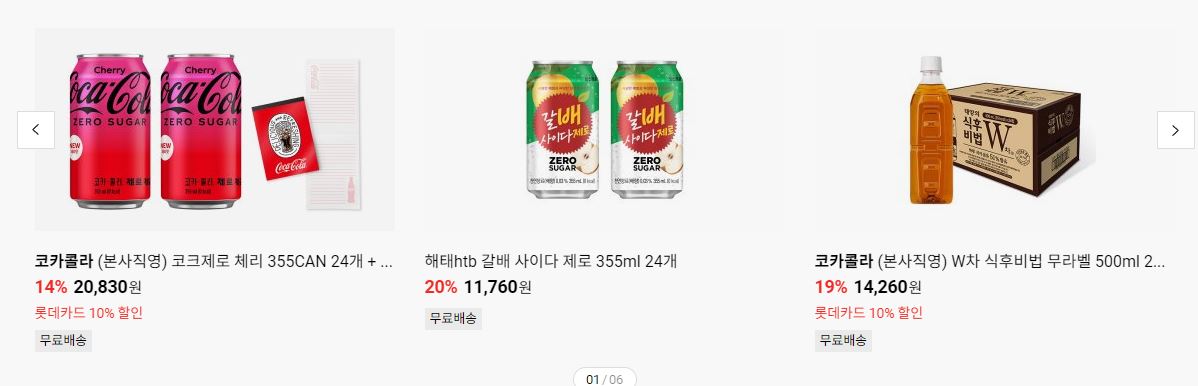Screen dimensions: 1198x386
Task: Advance to the next products in the carousel
Action: pos(1175,130)
